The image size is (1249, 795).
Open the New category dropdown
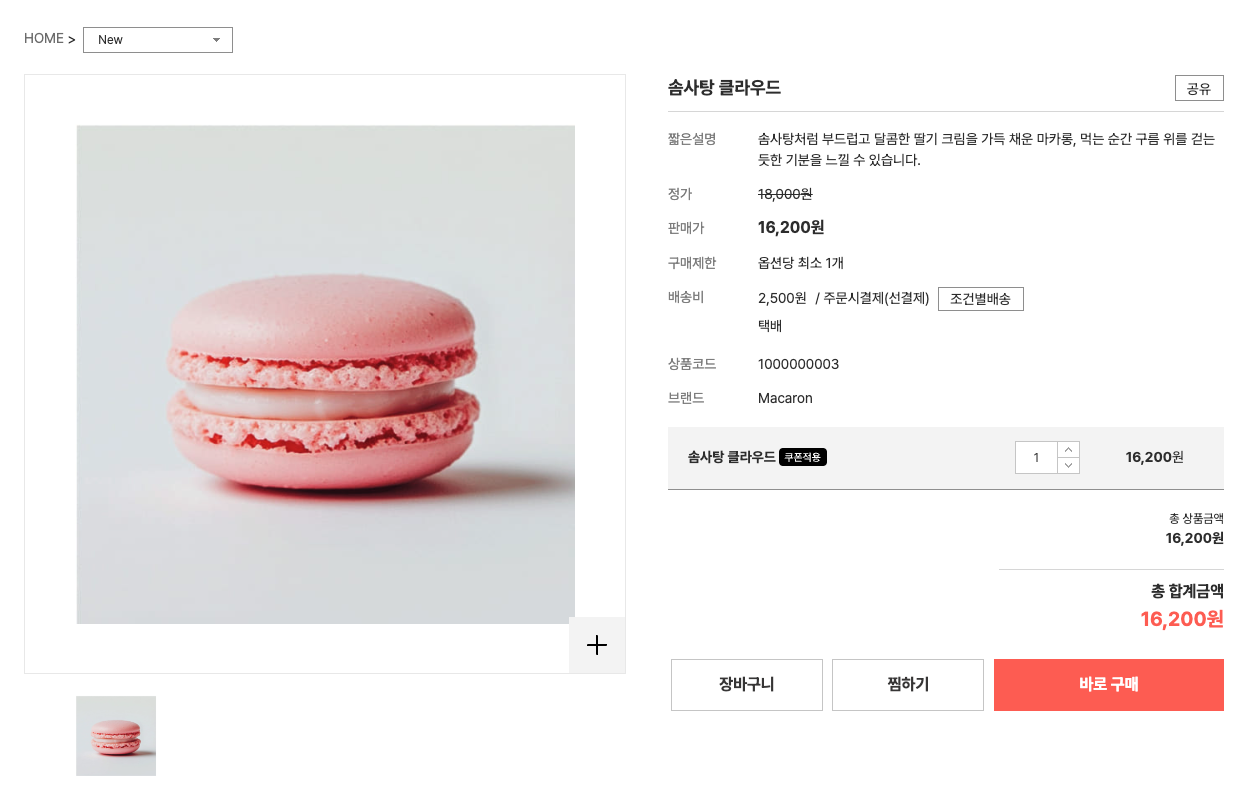(x=158, y=40)
